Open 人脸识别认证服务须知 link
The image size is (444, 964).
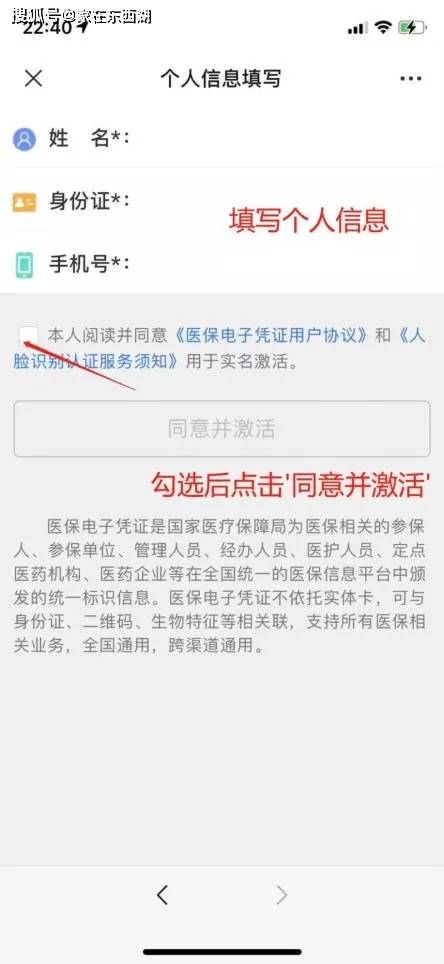tap(98, 361)
